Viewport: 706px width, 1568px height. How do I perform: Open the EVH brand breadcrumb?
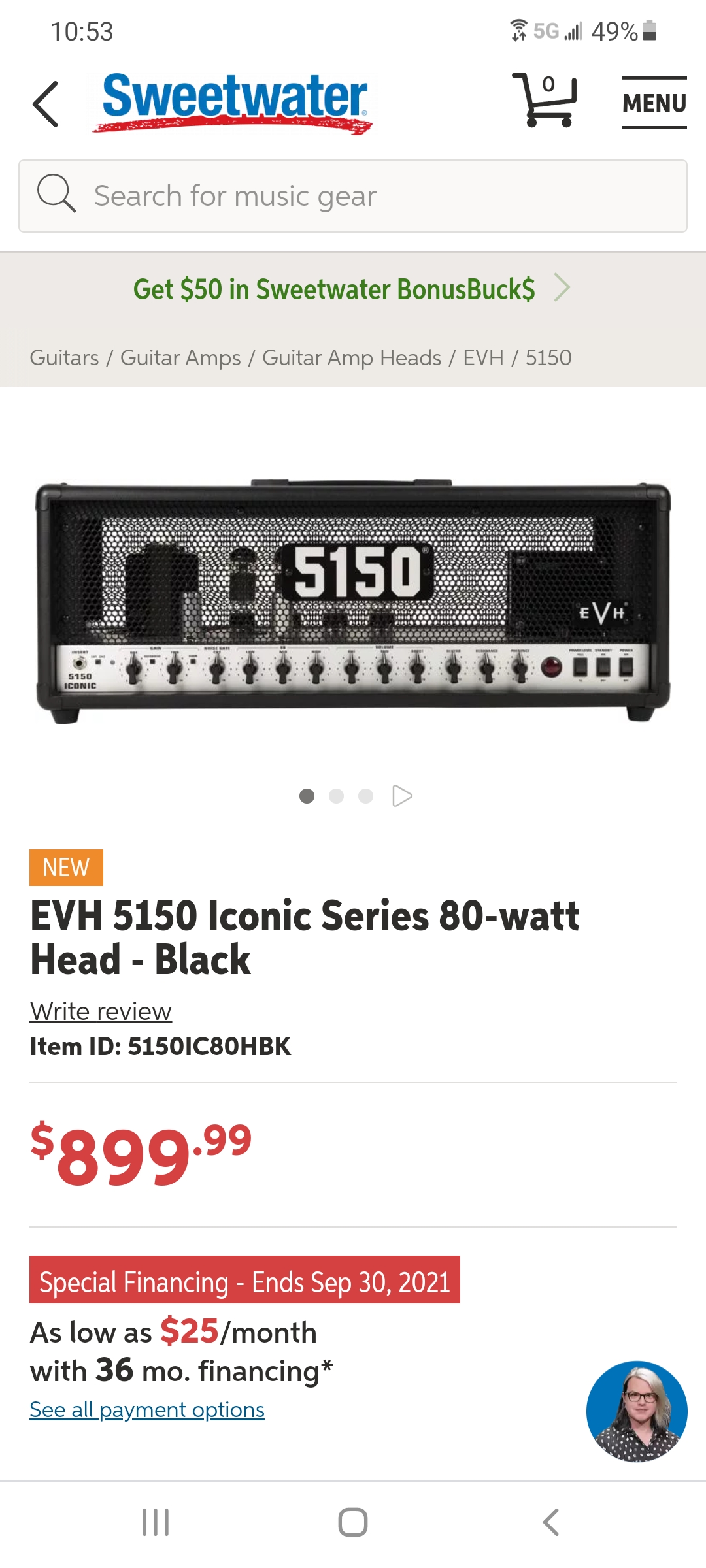tap(483, 358)
